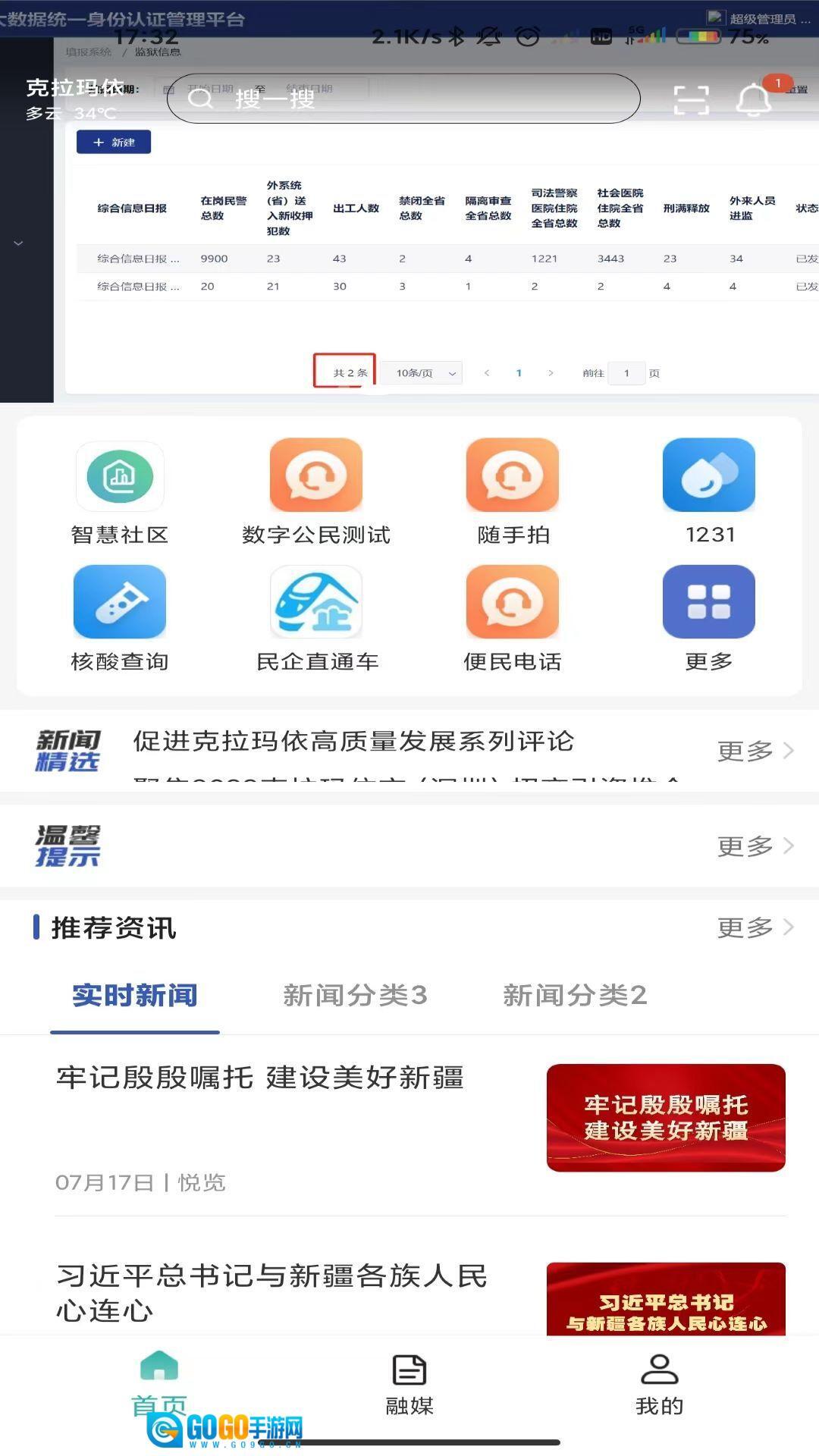View more 温馨提示 notices
The height and width of the screenshot is (1456, 819).
pos(755,846)
